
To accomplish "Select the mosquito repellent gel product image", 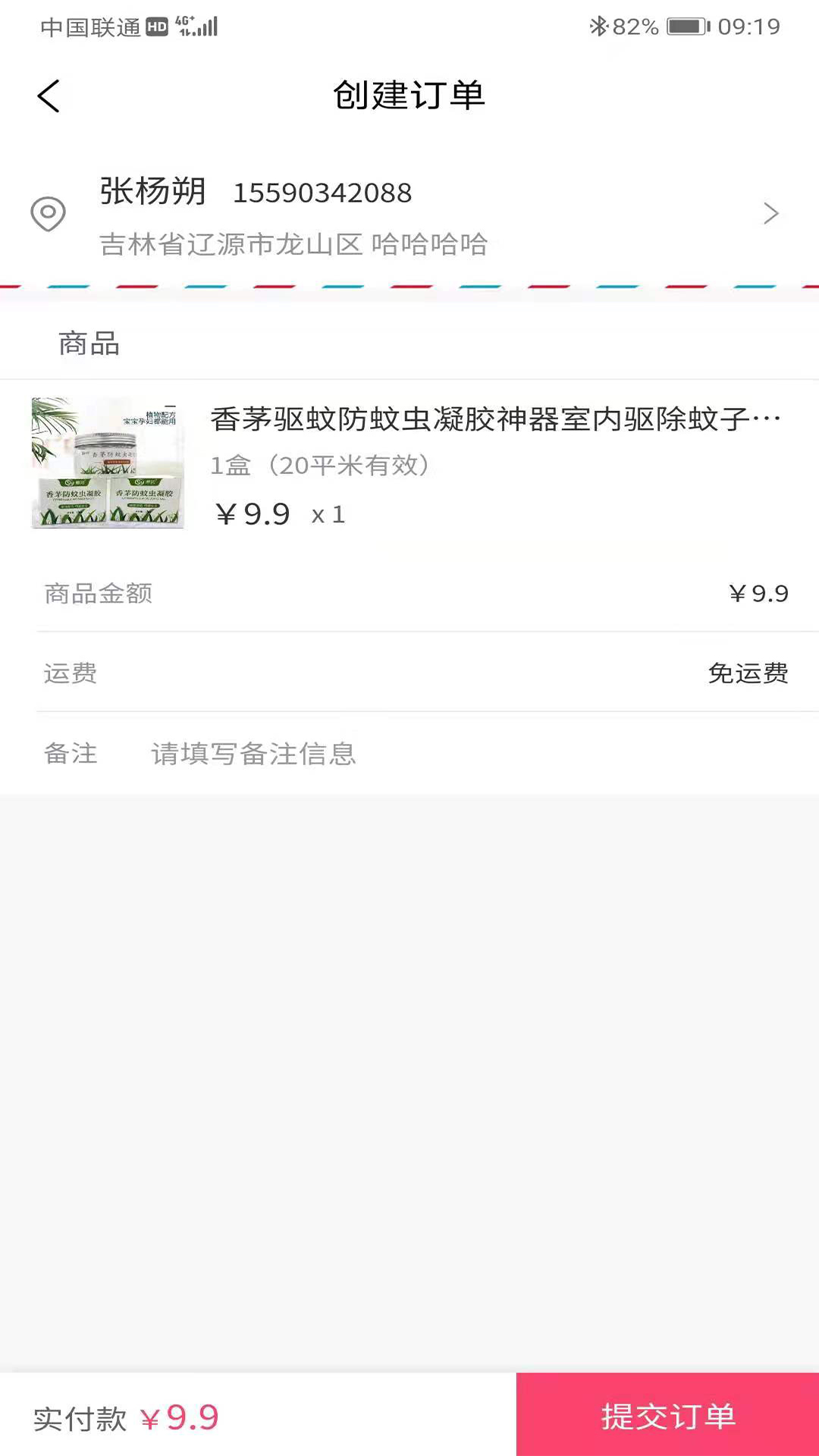I will (107, 463).
